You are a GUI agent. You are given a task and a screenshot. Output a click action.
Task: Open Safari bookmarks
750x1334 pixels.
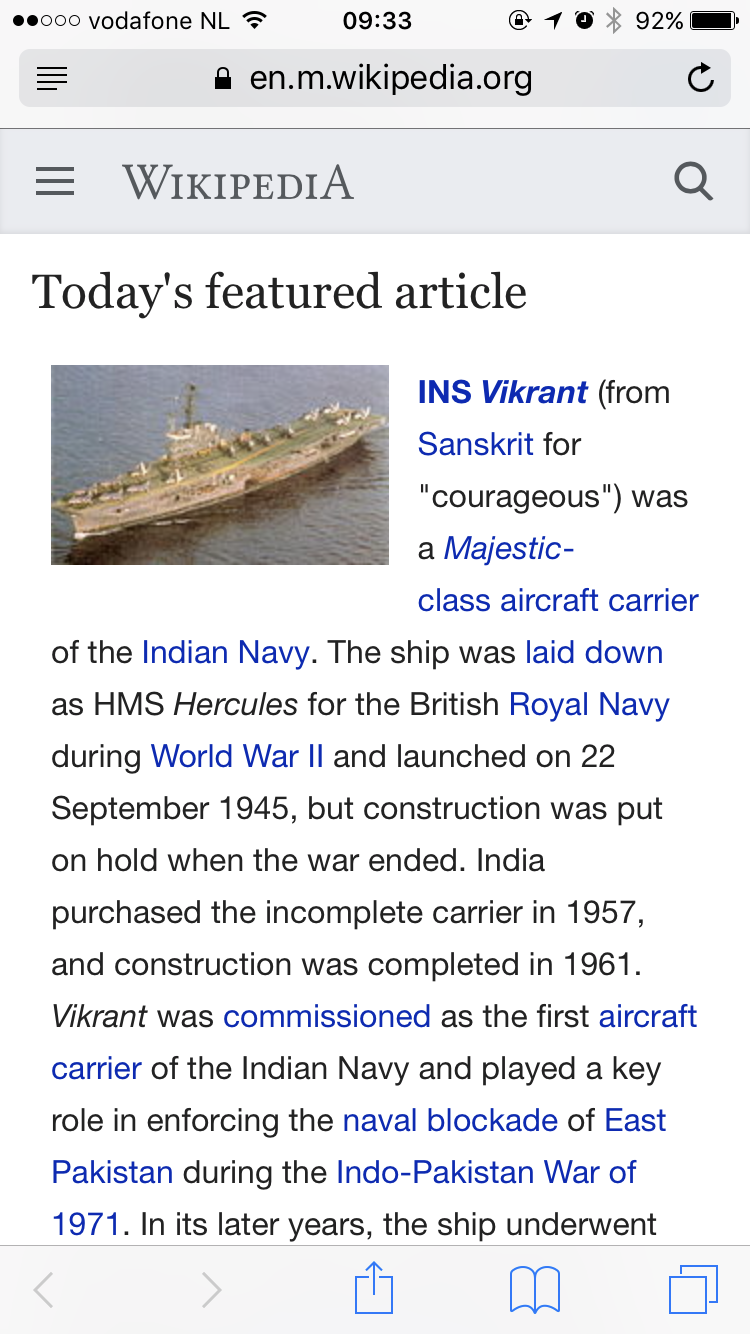(x=535, y=1289)
